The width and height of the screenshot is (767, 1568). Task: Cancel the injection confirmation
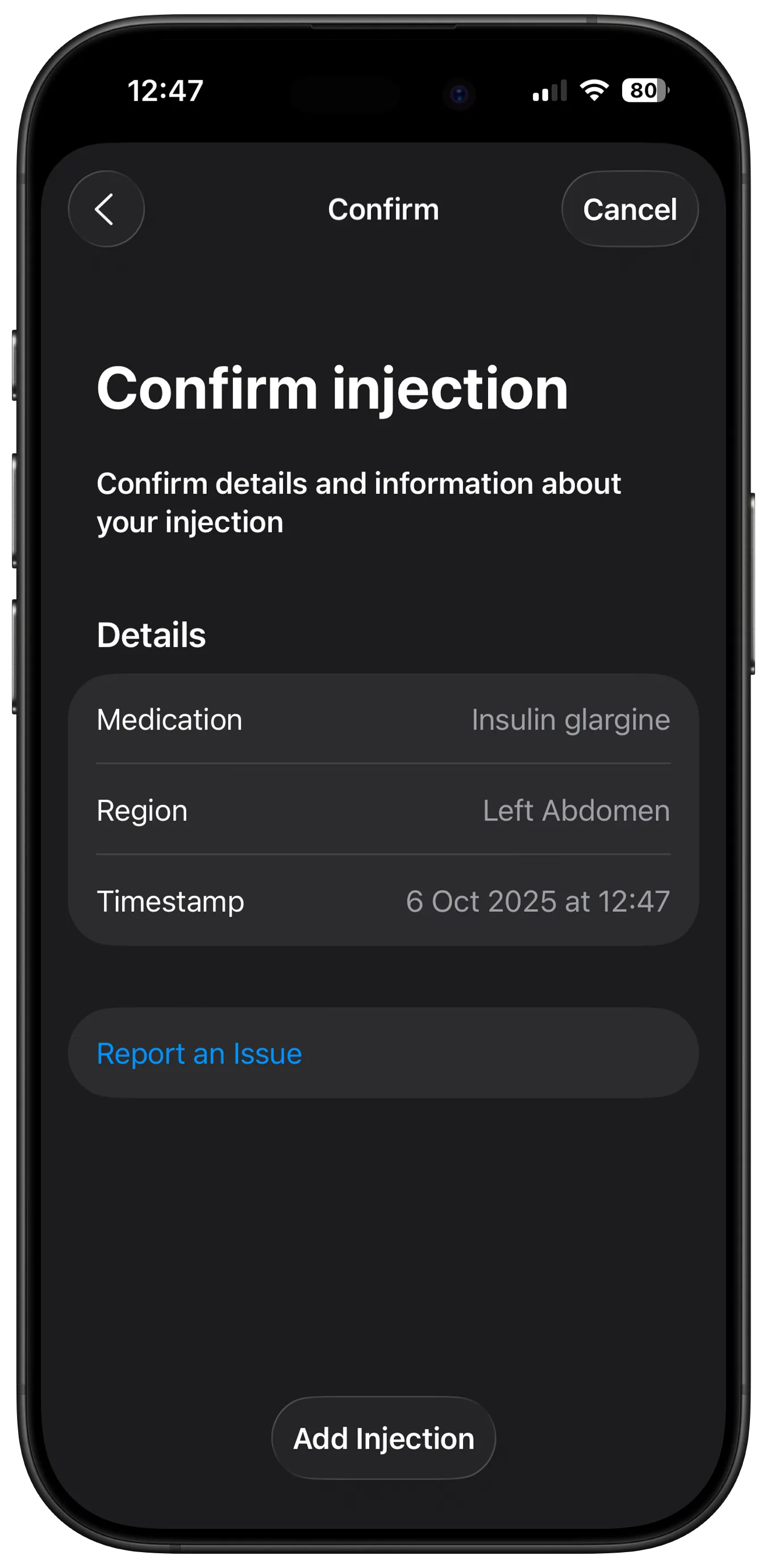[x=630, y=209]
